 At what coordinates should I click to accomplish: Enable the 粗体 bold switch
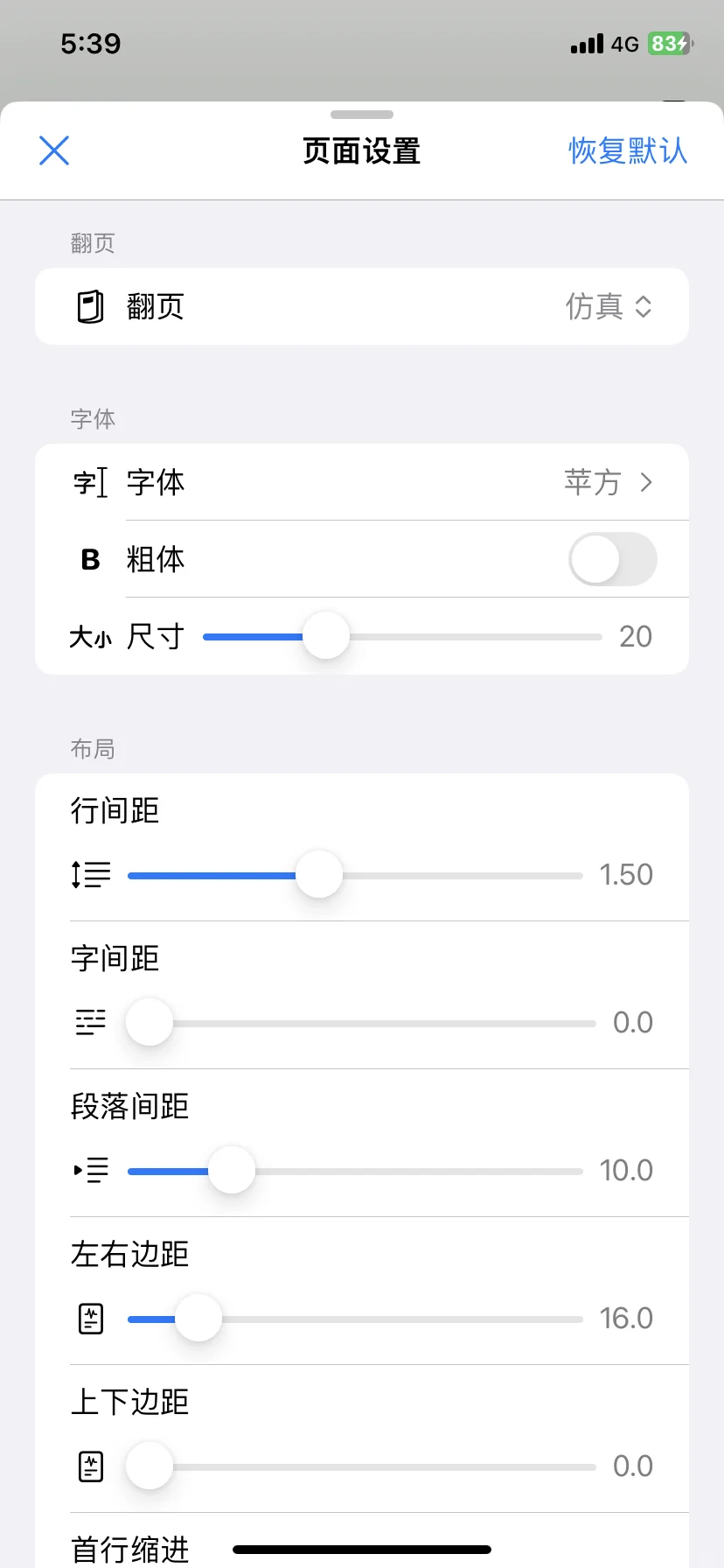coord(612,559)
